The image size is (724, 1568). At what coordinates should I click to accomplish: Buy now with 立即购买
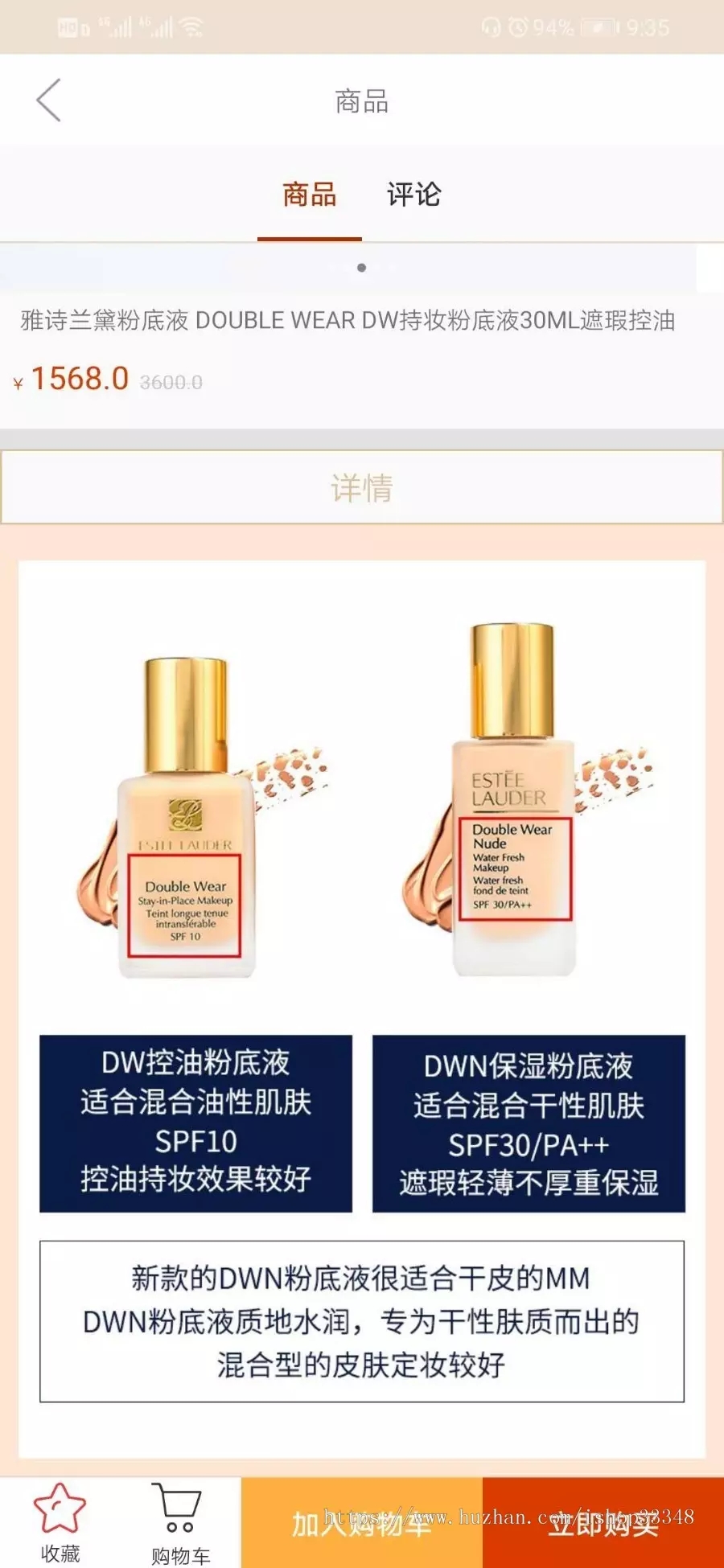(x=603, y=1523)
